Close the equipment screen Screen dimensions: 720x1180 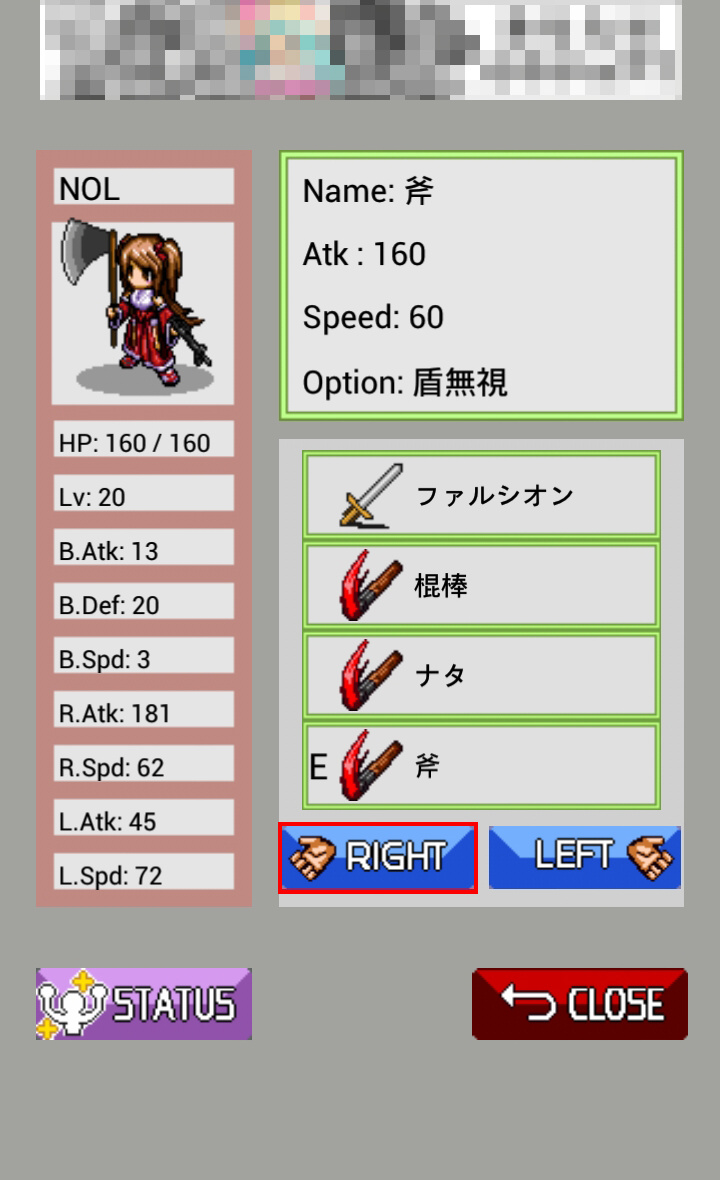click(579, 1004)
